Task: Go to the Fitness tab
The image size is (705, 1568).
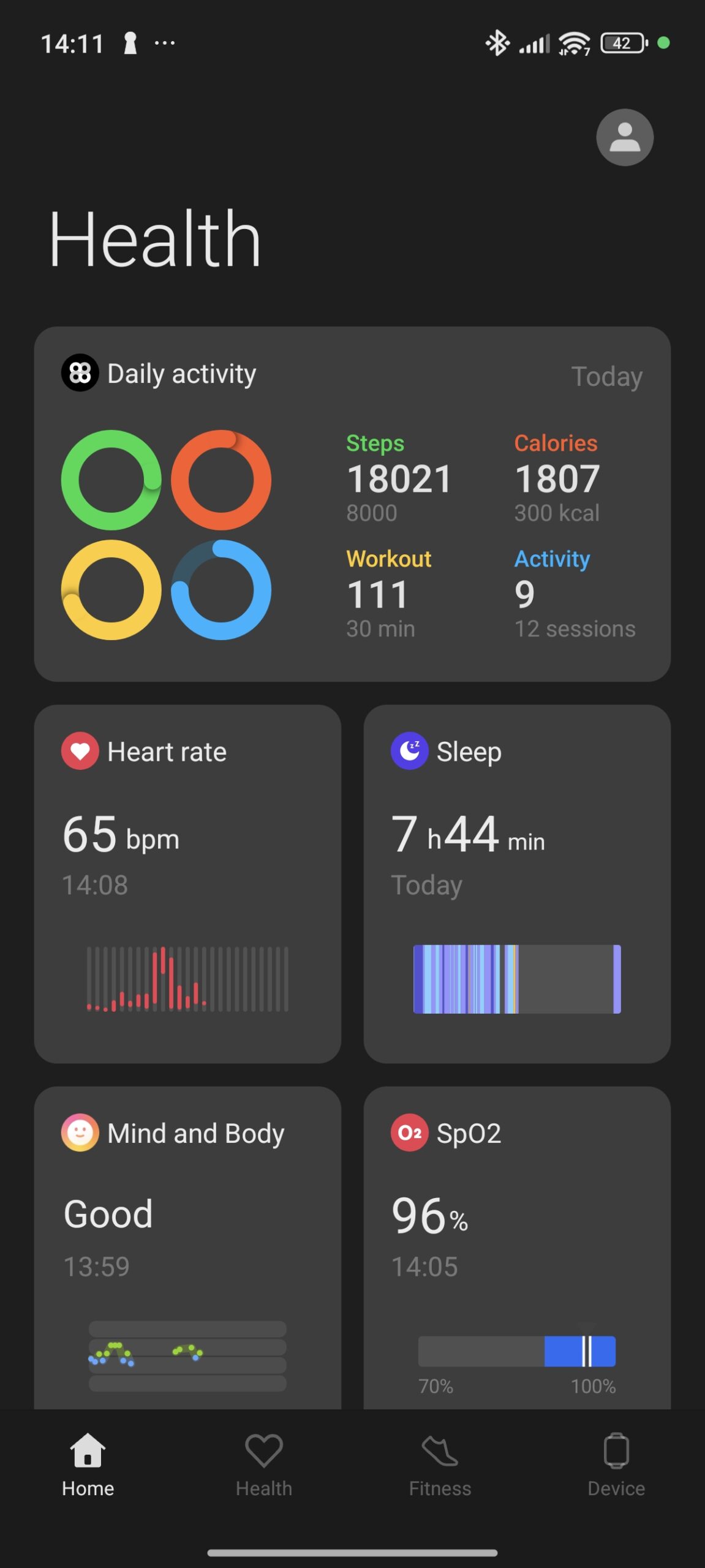Action: tap(440, 1465)
